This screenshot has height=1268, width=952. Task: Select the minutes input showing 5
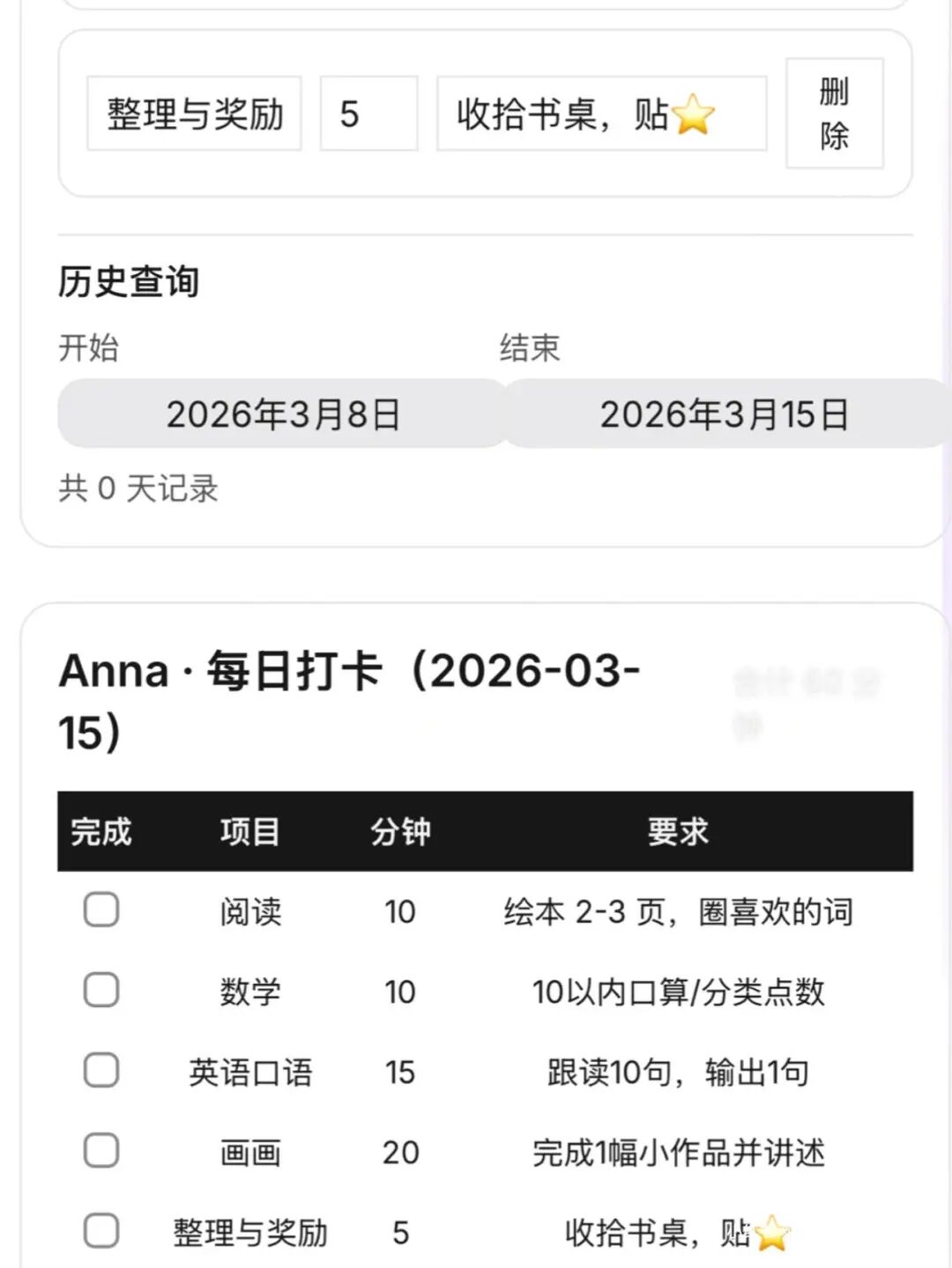click(368, 113)
